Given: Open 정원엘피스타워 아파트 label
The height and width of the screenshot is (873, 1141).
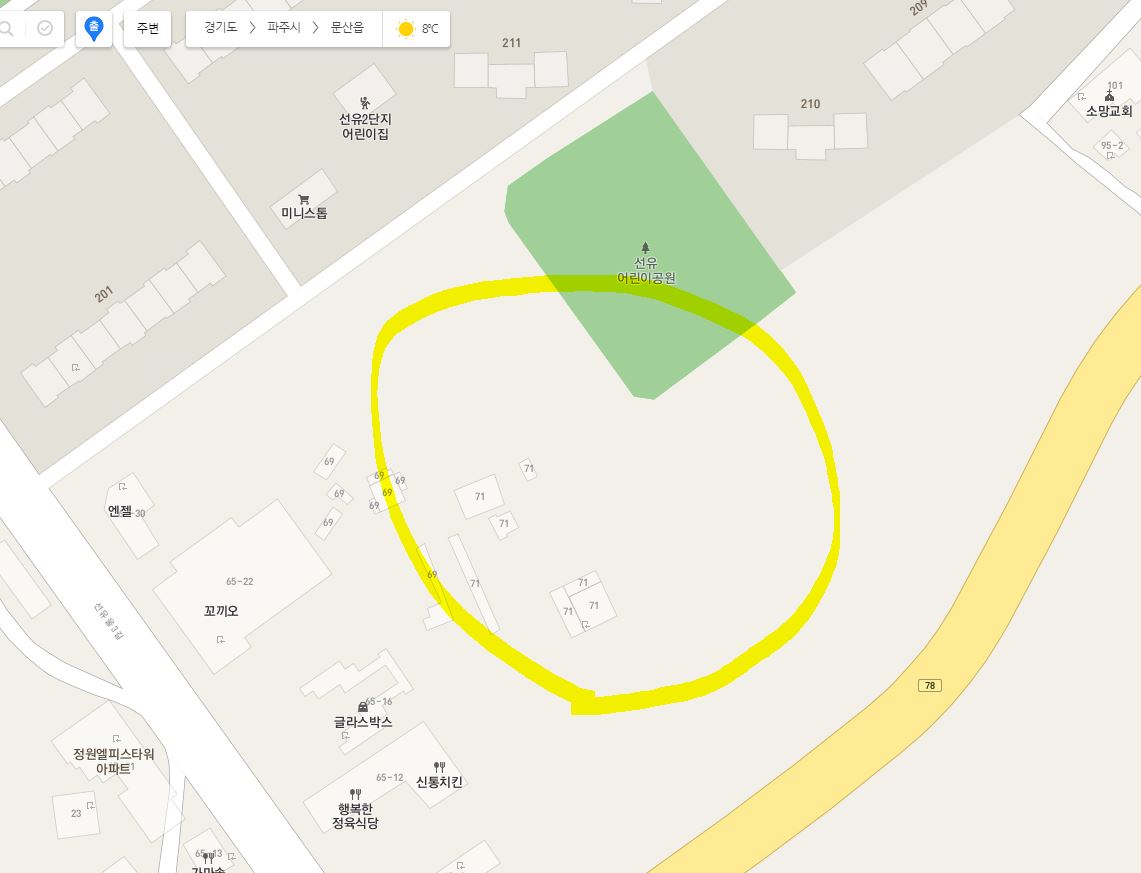Looking at the screenshot, I should tap(113, 761).
